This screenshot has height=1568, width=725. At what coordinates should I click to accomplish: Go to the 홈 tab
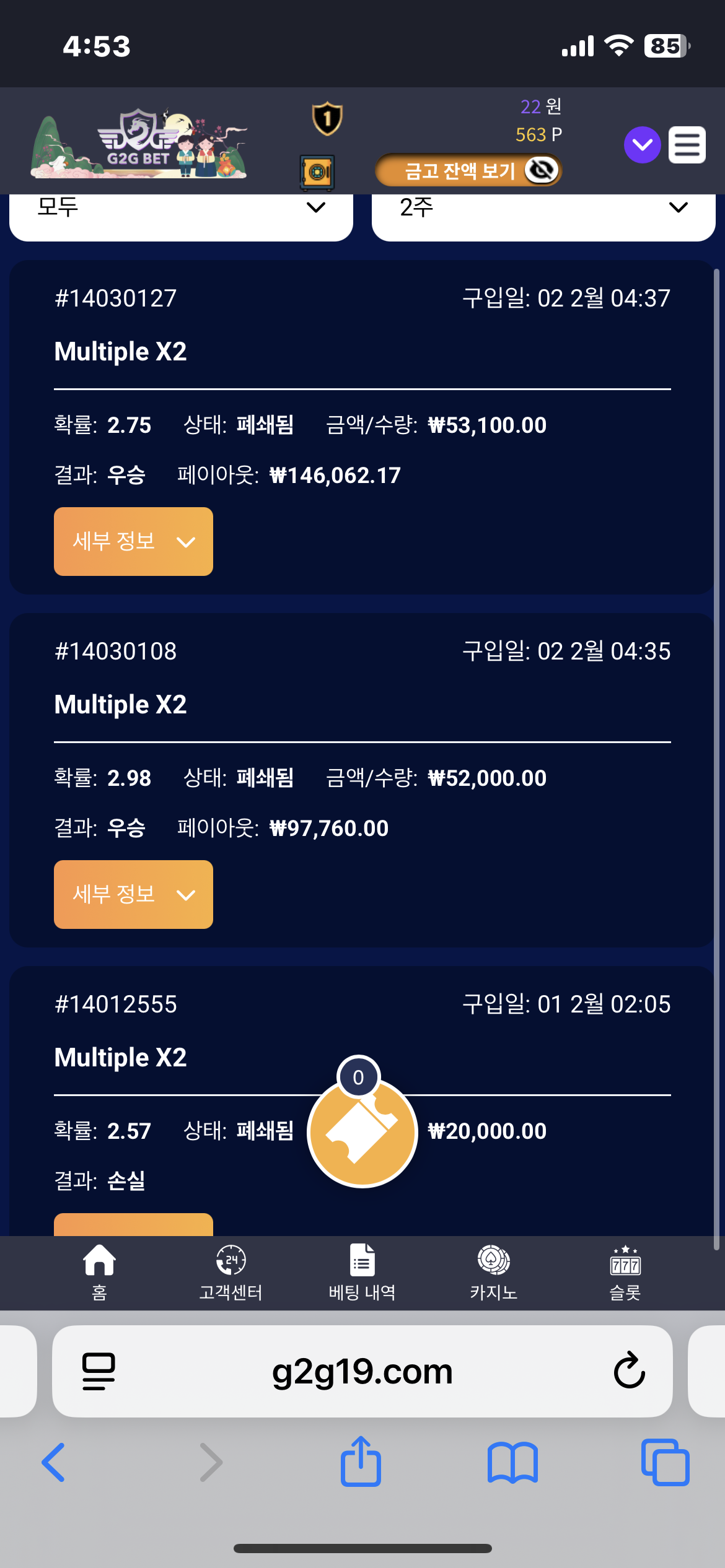point(99,1273)
